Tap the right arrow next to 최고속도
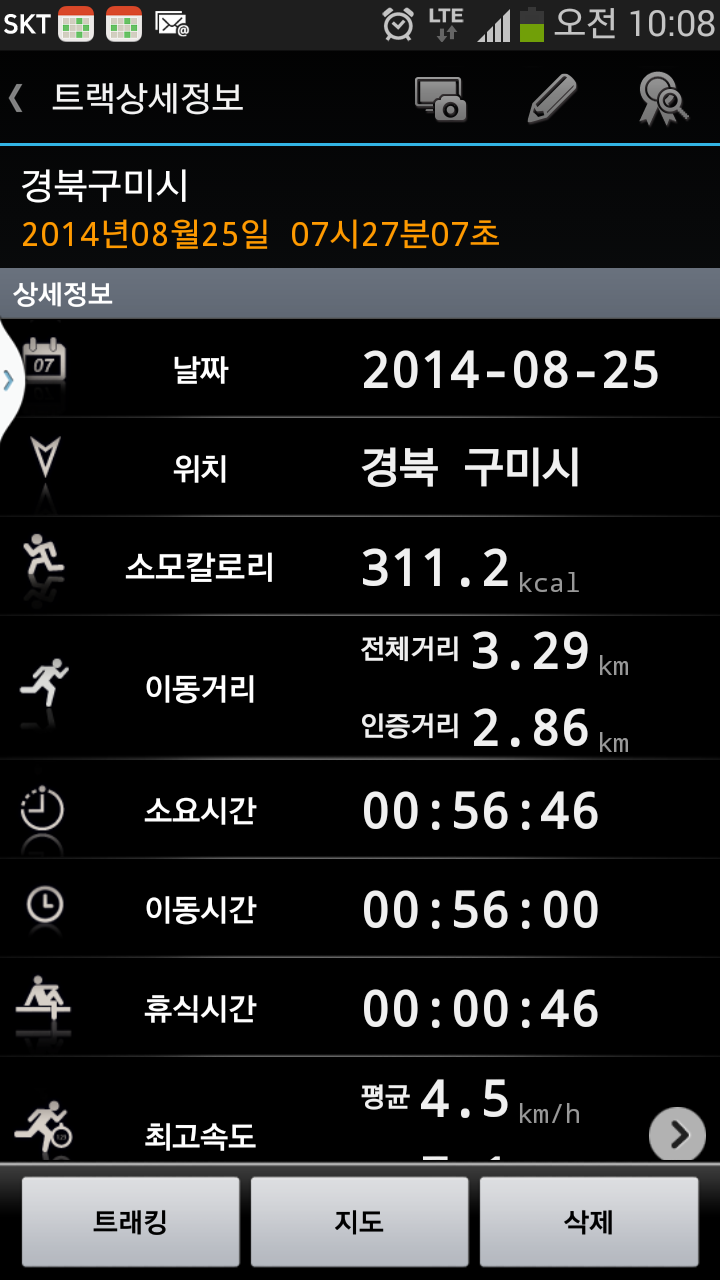Image resolution: width=720 pixels, height=1280 pixels. (x=677, y=1134)
